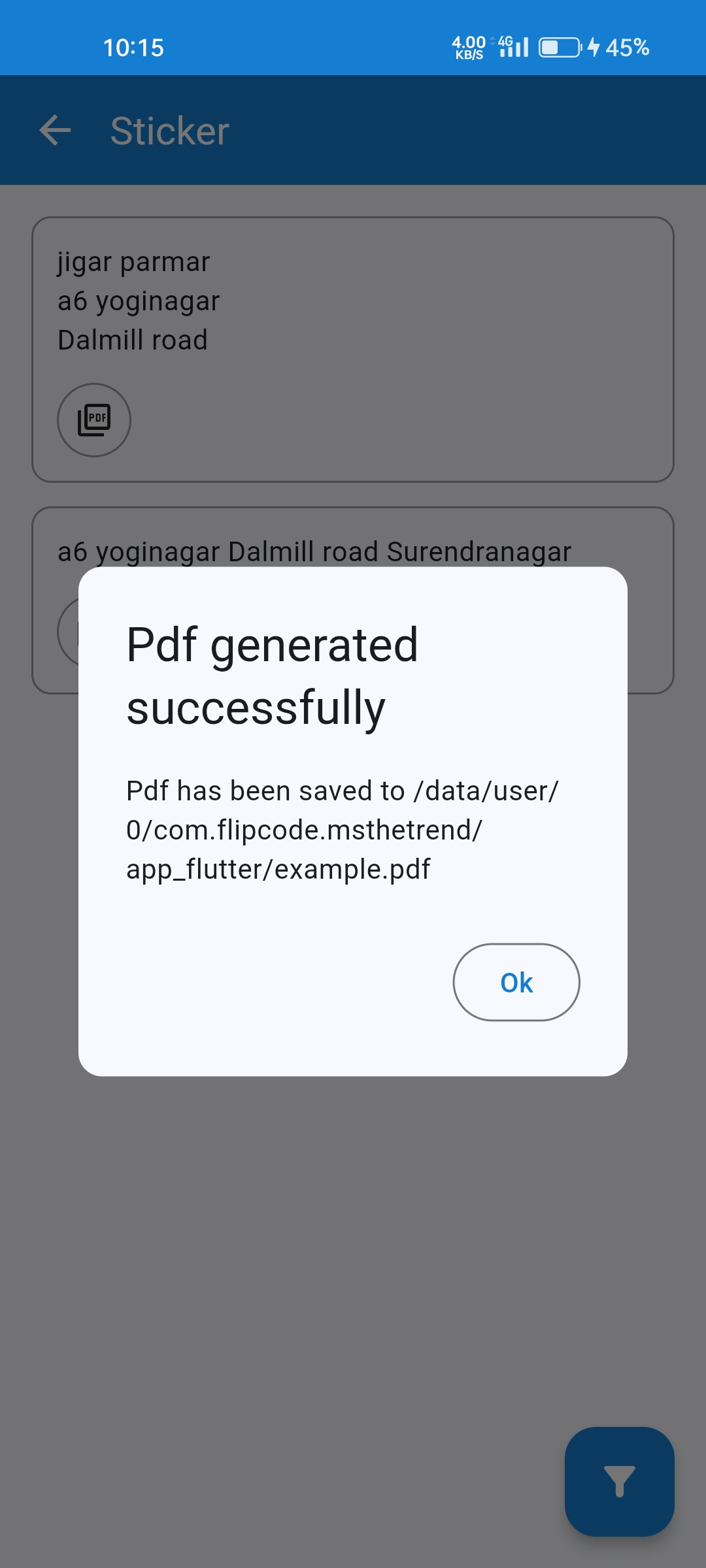Viewport: 706px width, 1568px height.
Task: Go back from the Sticker screen
Action: click(x=56, y=130)
